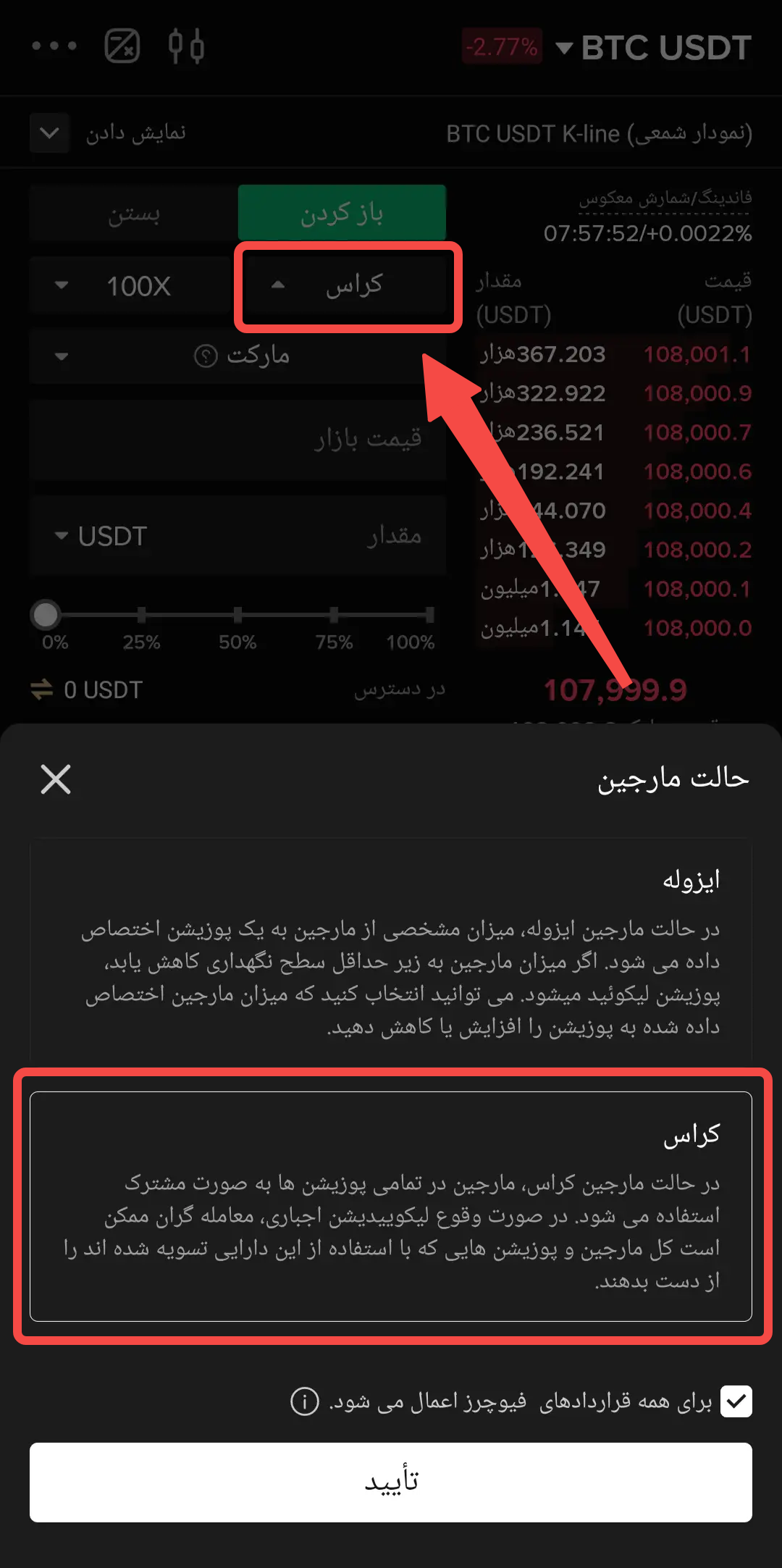Open info icon beside futures contracts note
Image resolution: width=782 pixels, height=1568 pixels.
coord(304,1401)
